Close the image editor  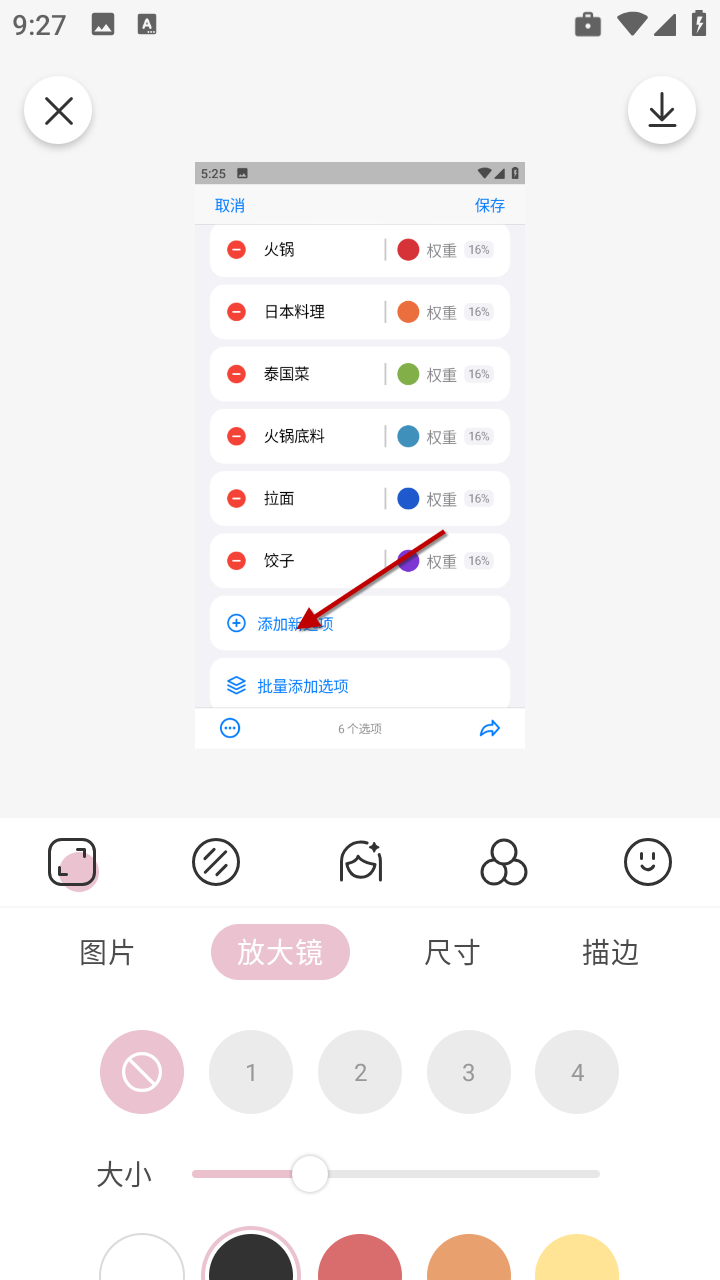point(58,110)
